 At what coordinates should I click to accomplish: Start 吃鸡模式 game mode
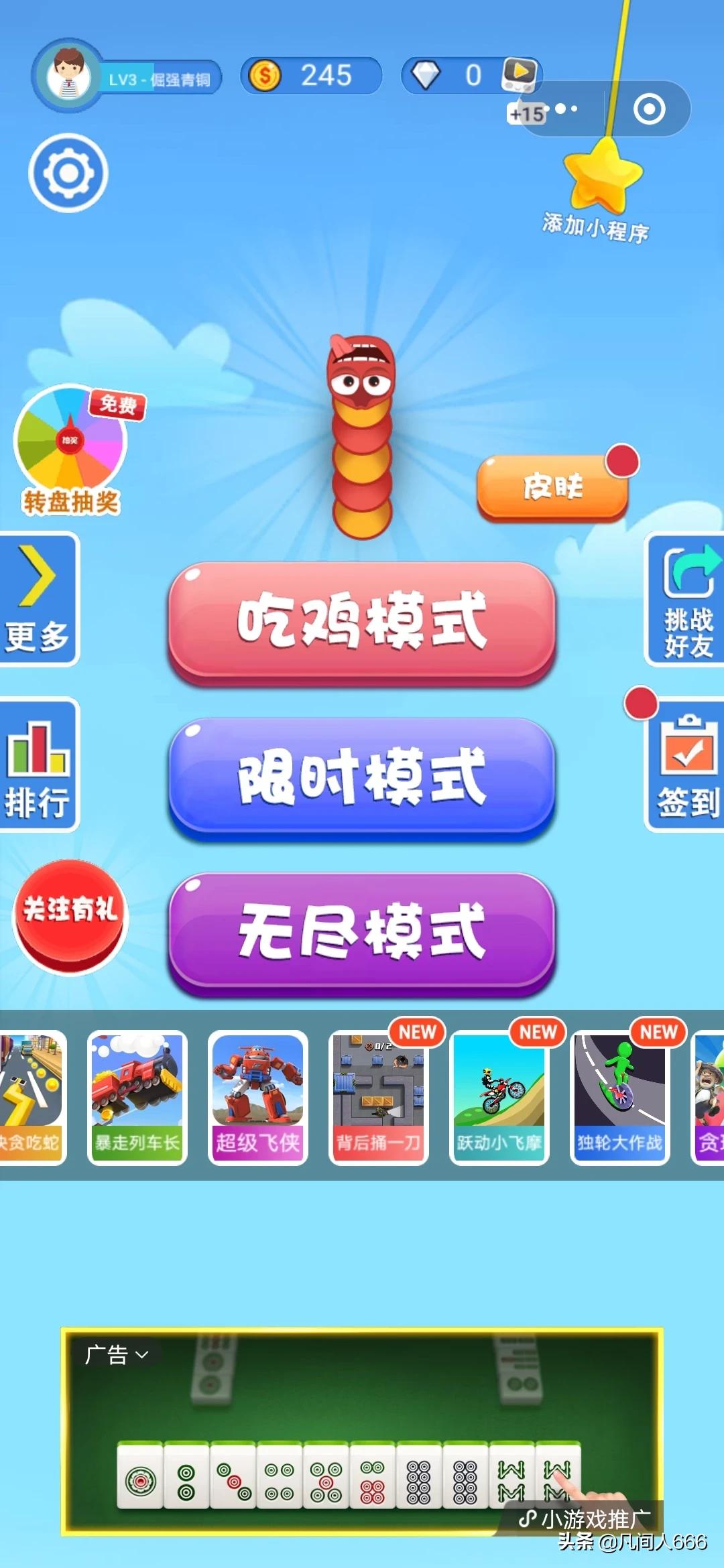click(362, 623)
